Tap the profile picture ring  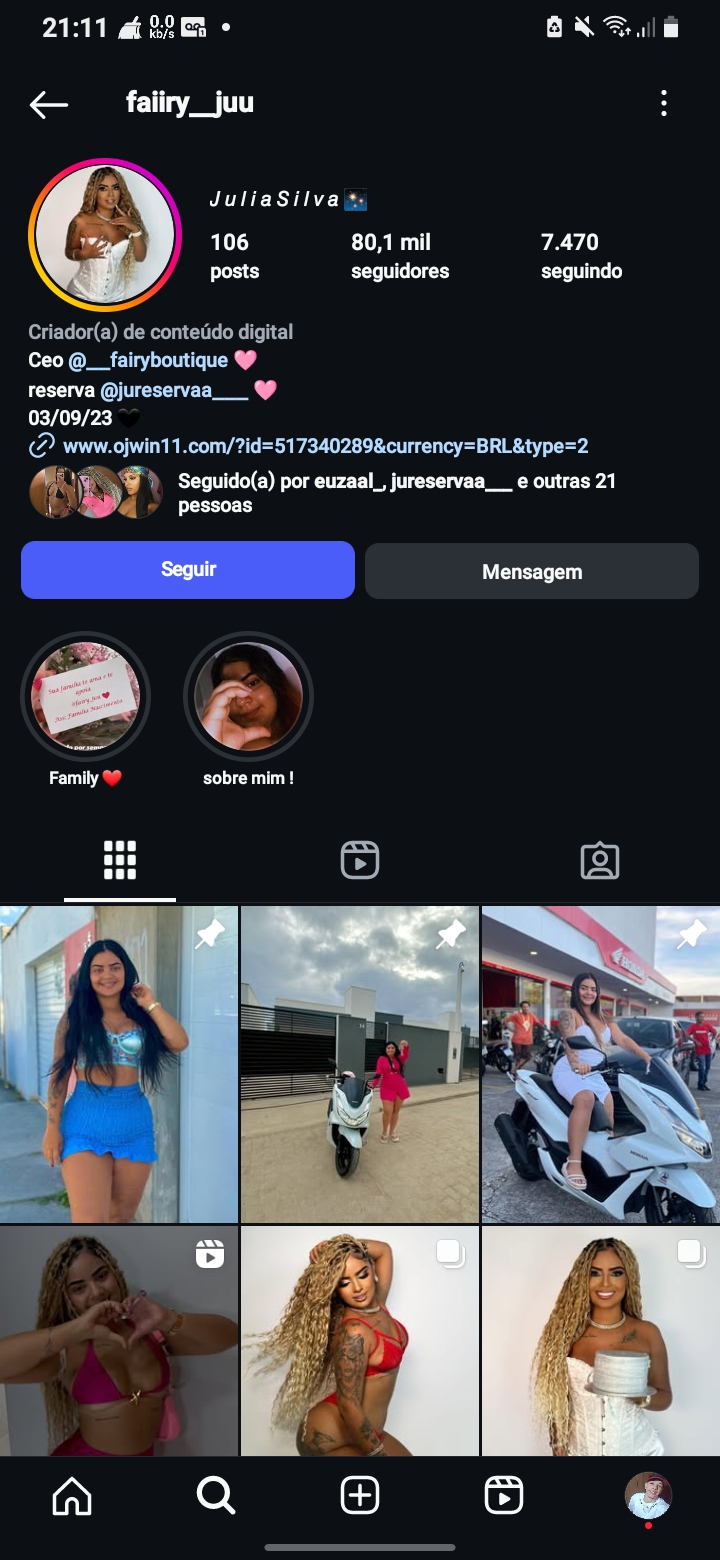pyautogui.click(x=105, y=234)
